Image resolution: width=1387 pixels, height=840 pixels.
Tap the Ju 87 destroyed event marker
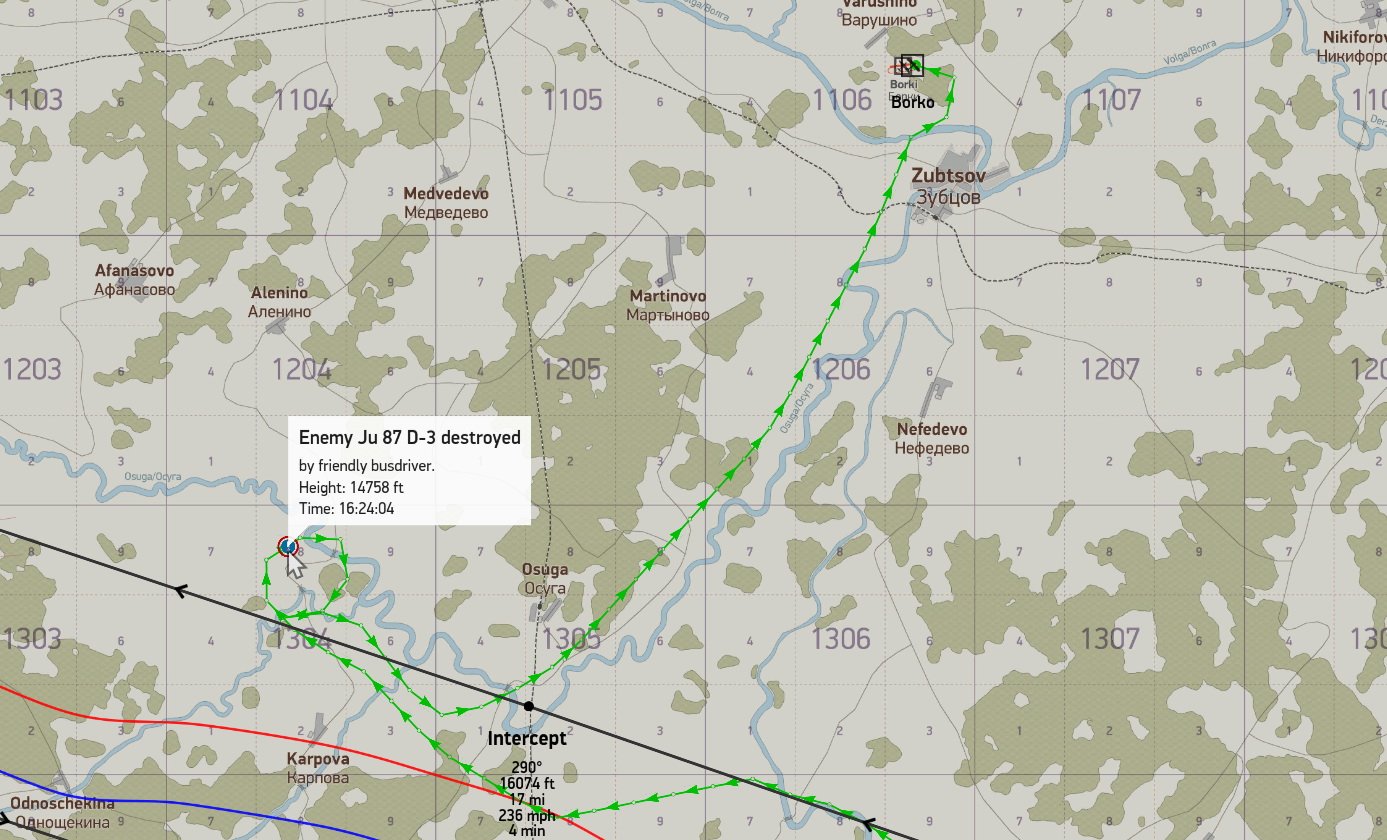(286, 546)
